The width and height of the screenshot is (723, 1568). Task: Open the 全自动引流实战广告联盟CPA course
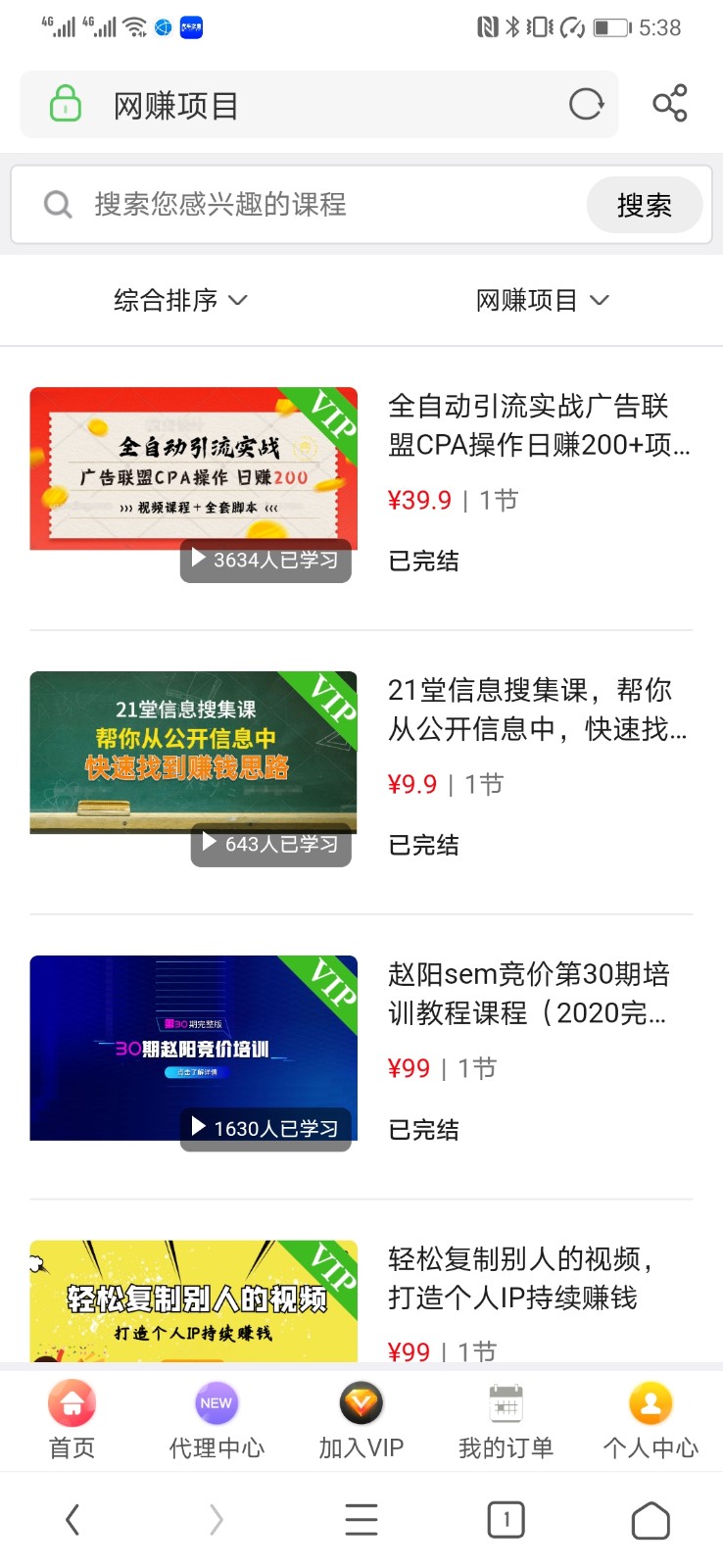[x=538, y=425]
